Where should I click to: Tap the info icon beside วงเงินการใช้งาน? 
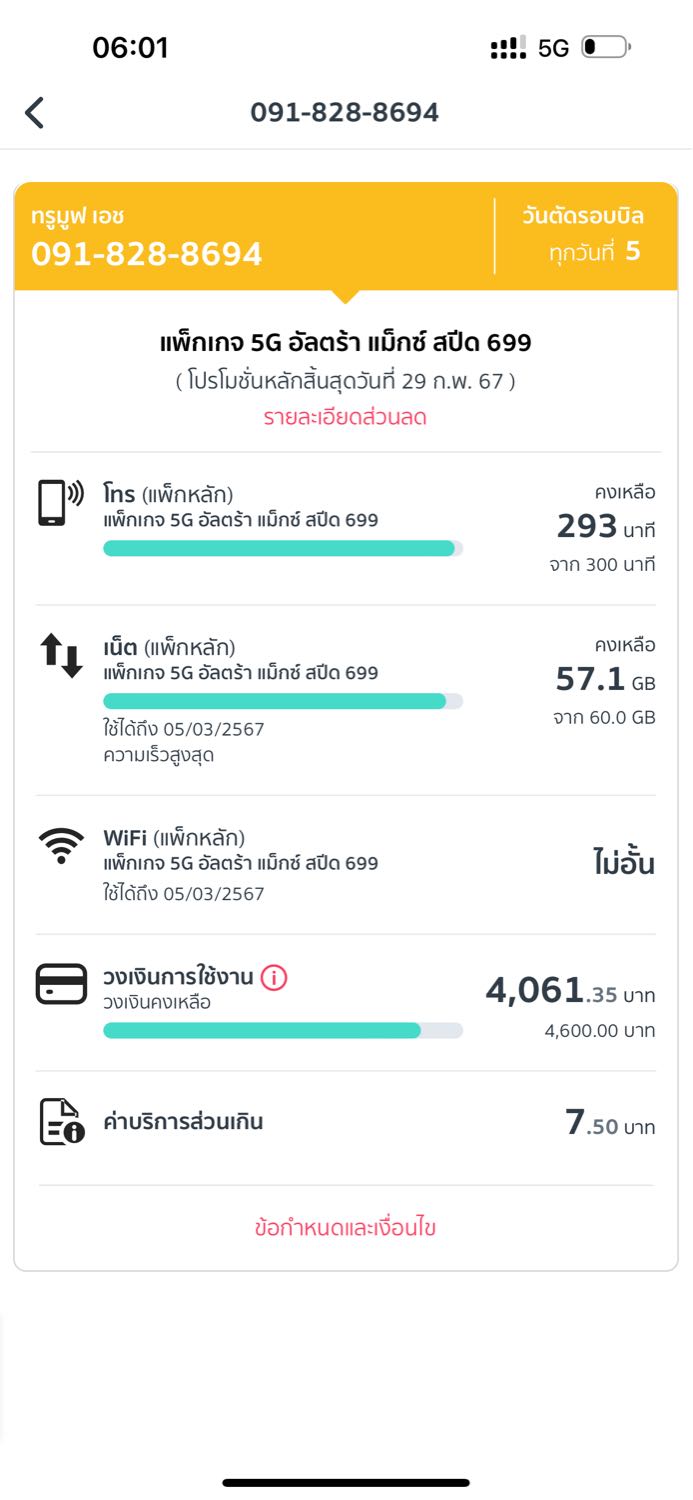pyautogui.click(x=274, y=978)
